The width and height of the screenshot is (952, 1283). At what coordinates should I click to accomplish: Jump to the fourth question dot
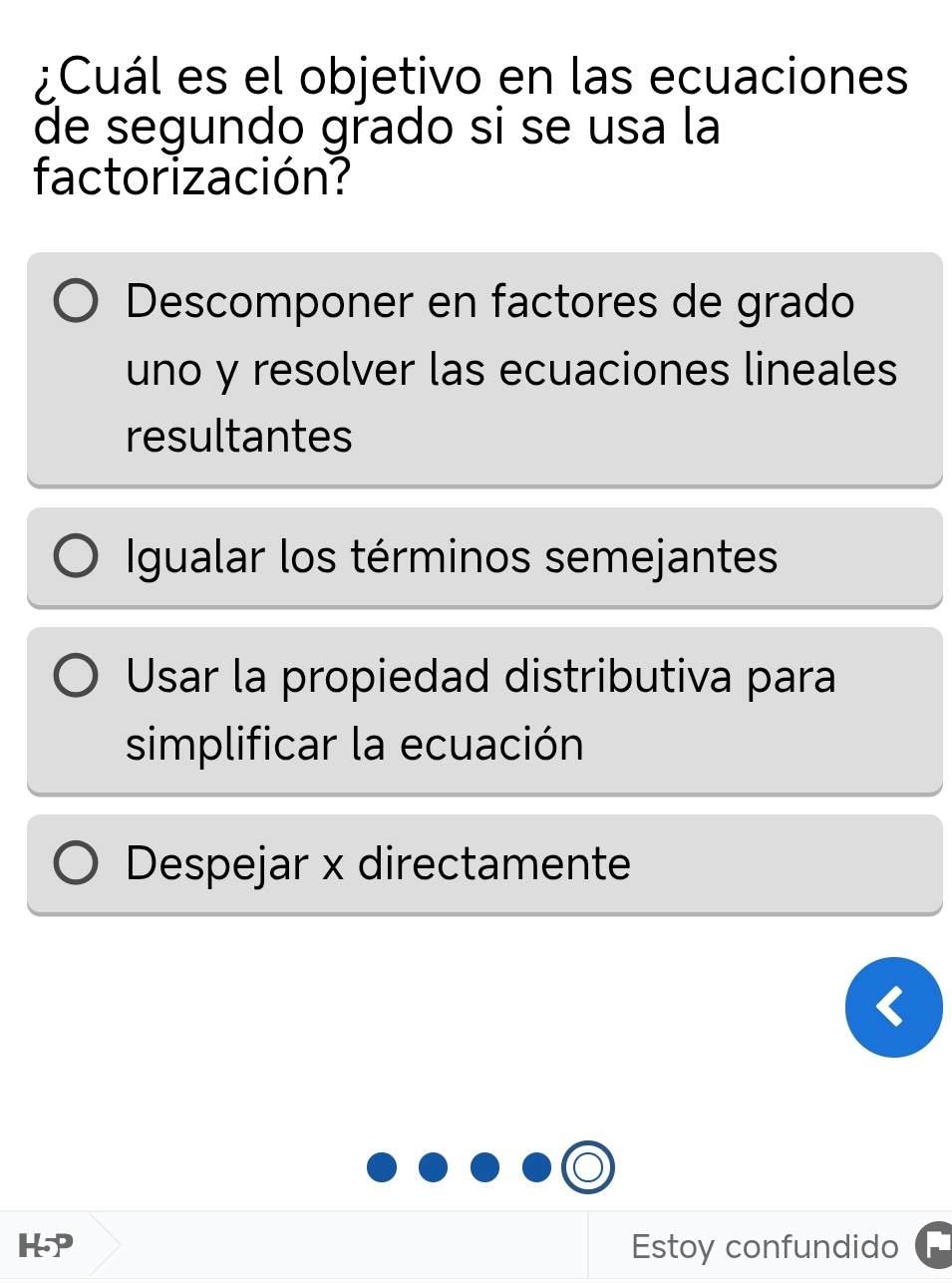tap(536, 1166)
